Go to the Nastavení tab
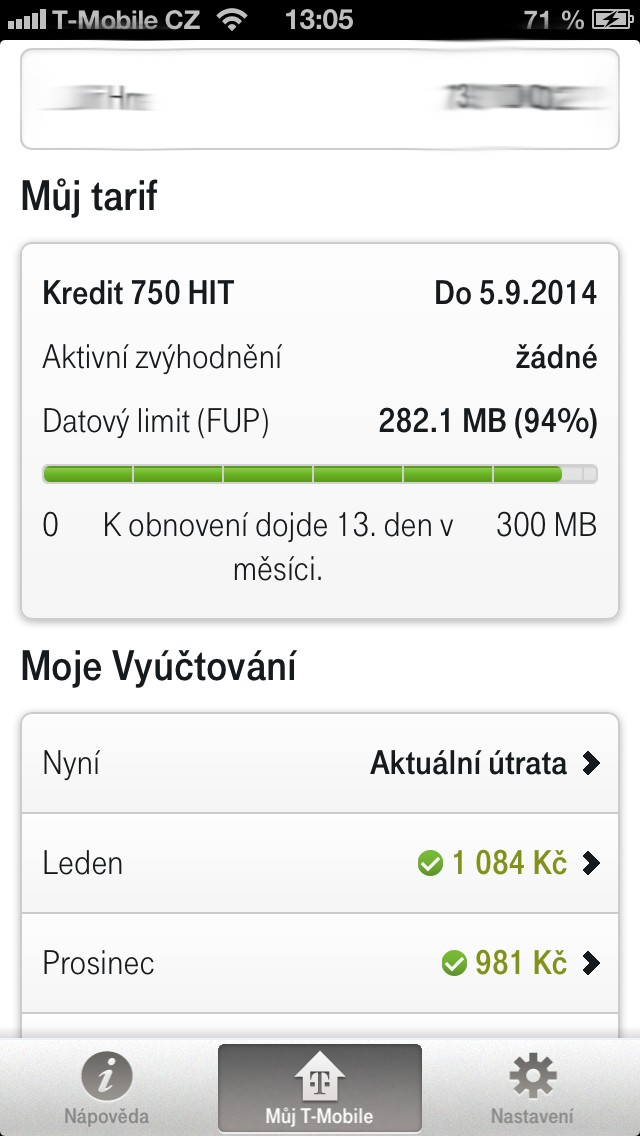 point(532,1088)
